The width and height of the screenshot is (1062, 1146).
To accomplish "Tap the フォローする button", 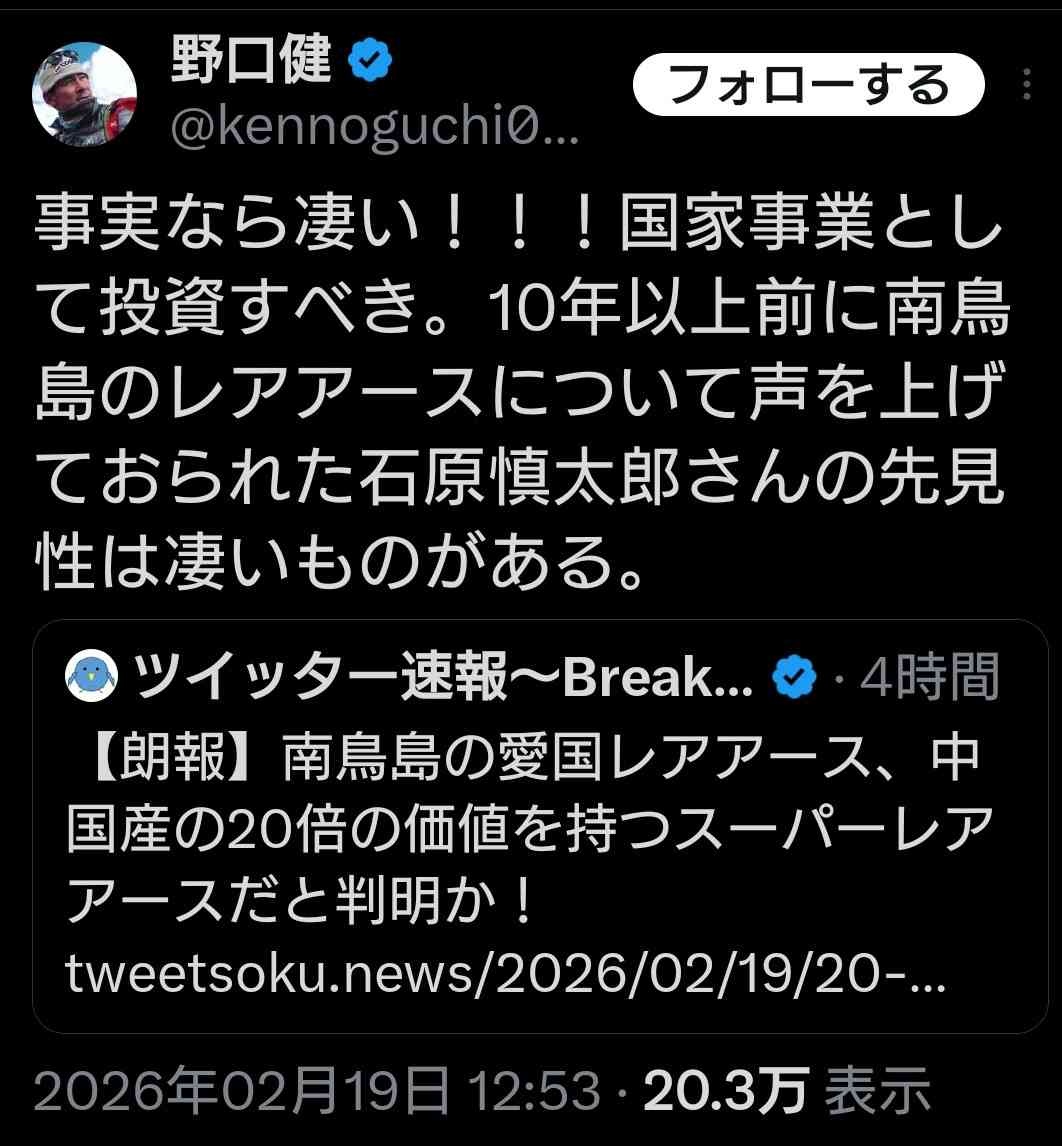I will tap(808, 85).
